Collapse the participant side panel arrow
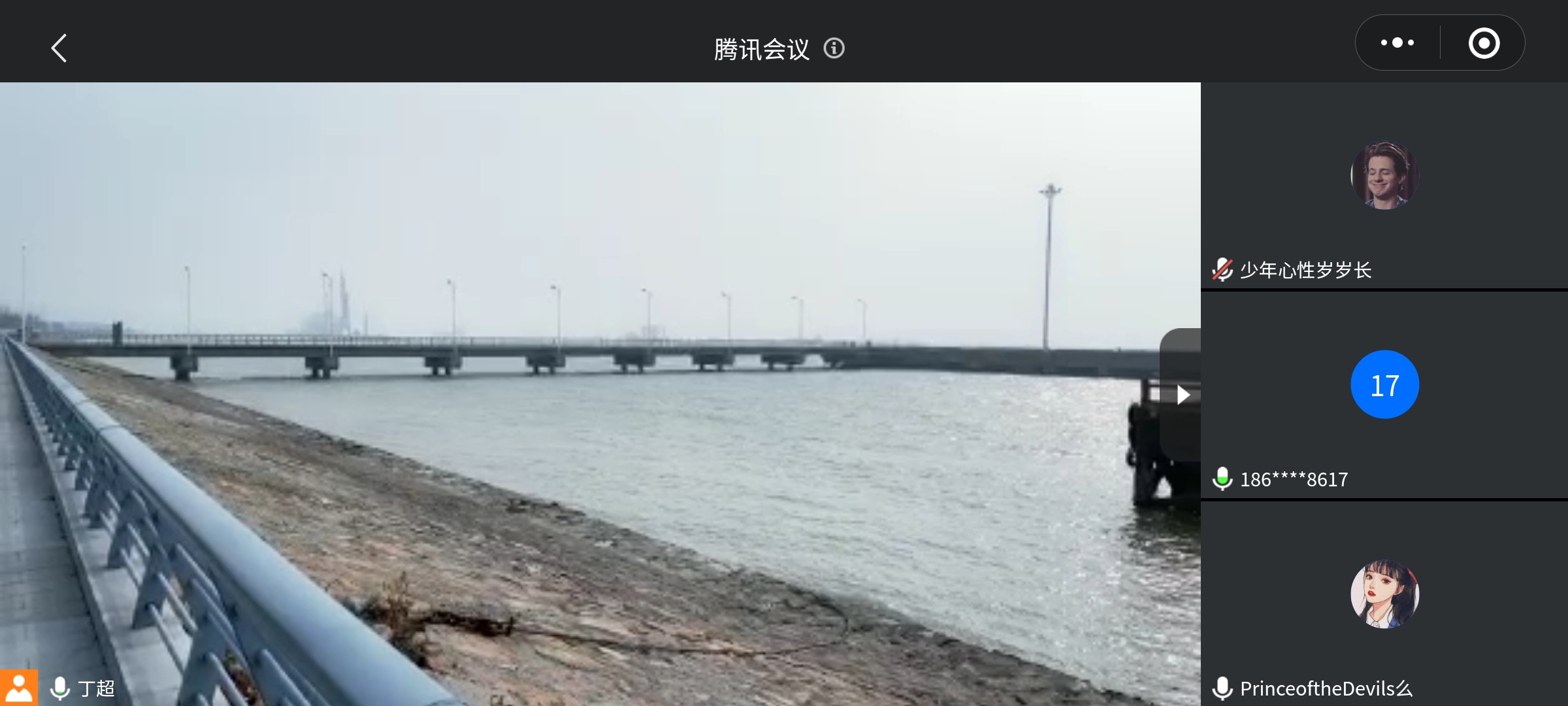Viewport: 1568px width, 706px height. (1182, 395)
